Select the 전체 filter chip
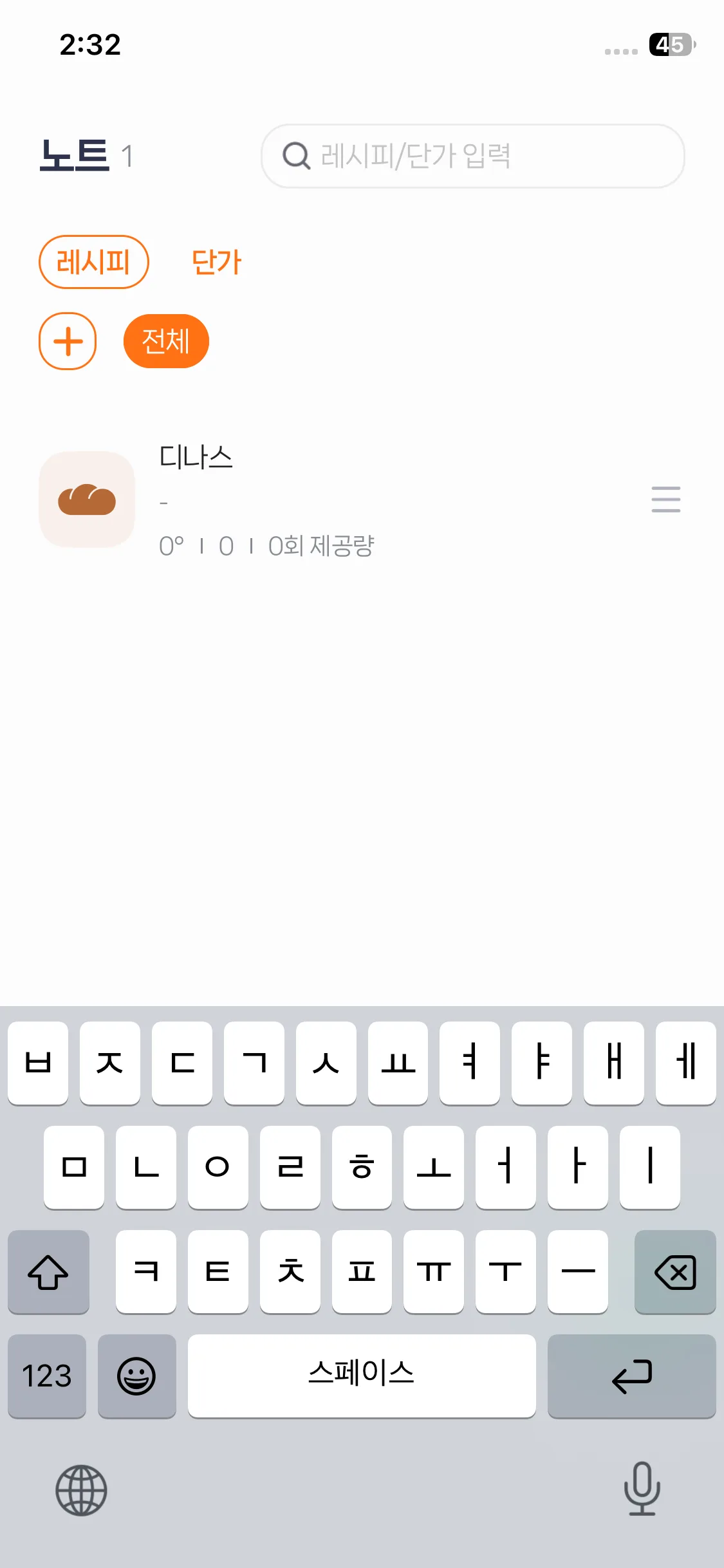The image size is (724, 1568). (x=166, y=341)
